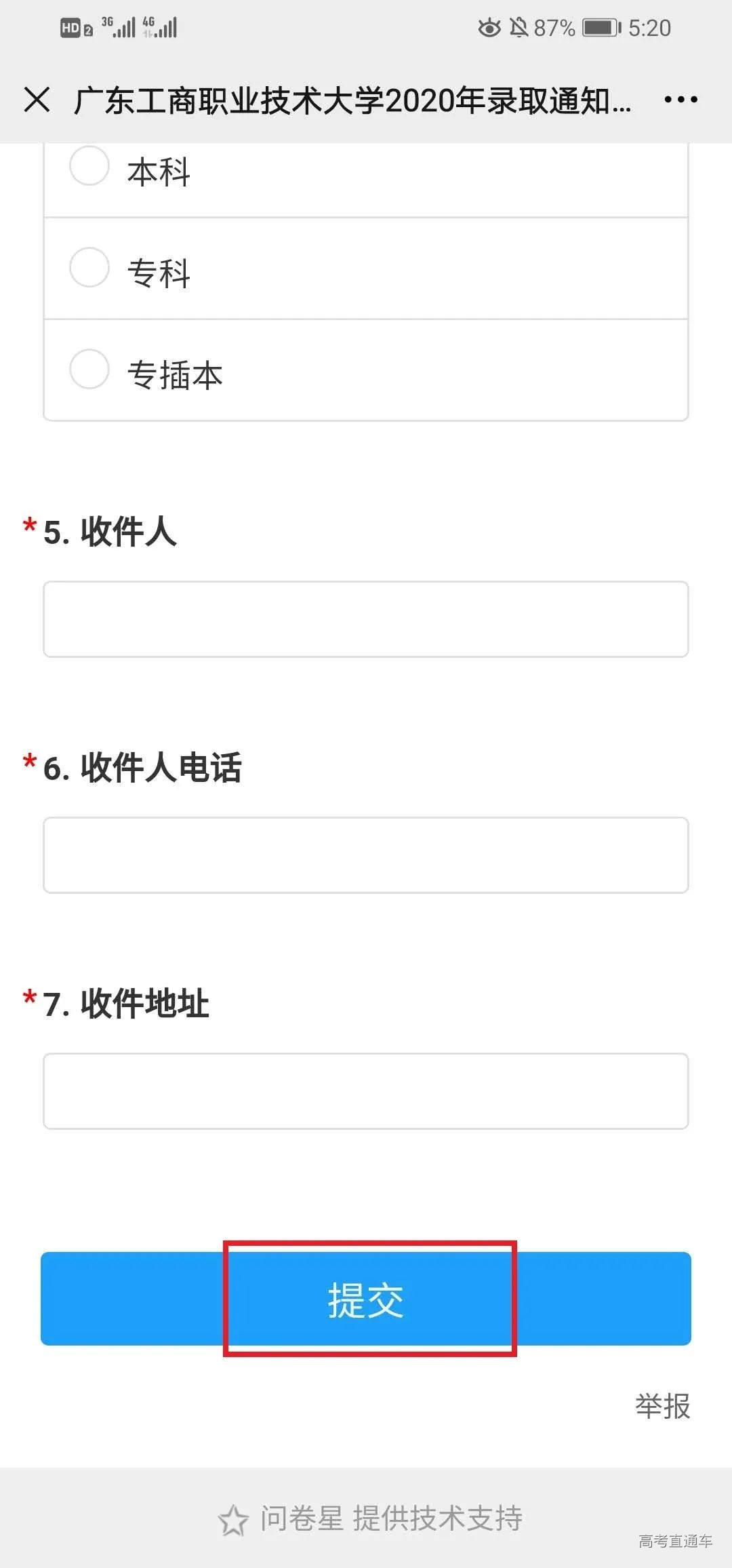Close the WeChat web page
Image resolution: width=732 pixels, height=1568 pixels.
[37, 100]
